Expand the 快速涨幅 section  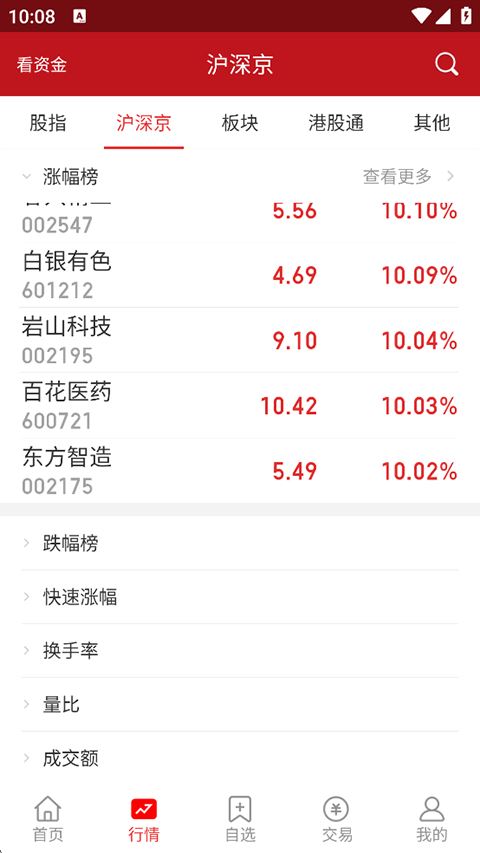pyautogui.click(x=240, y=597)
